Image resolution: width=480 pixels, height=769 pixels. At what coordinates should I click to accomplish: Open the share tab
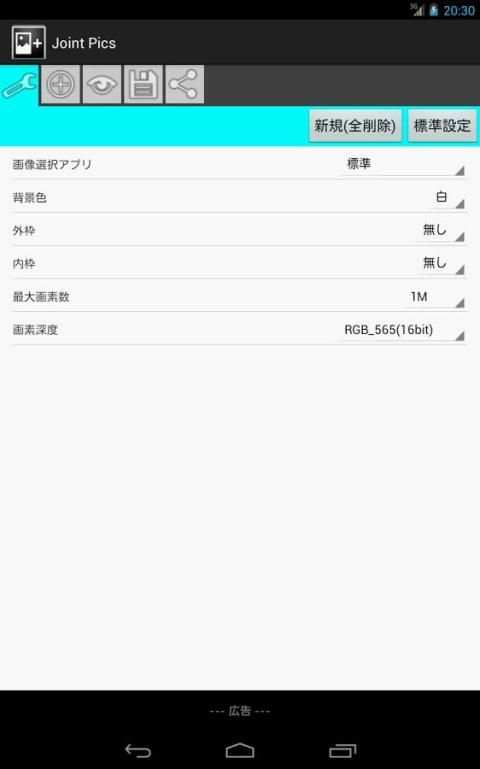click(x=184, y=85)
